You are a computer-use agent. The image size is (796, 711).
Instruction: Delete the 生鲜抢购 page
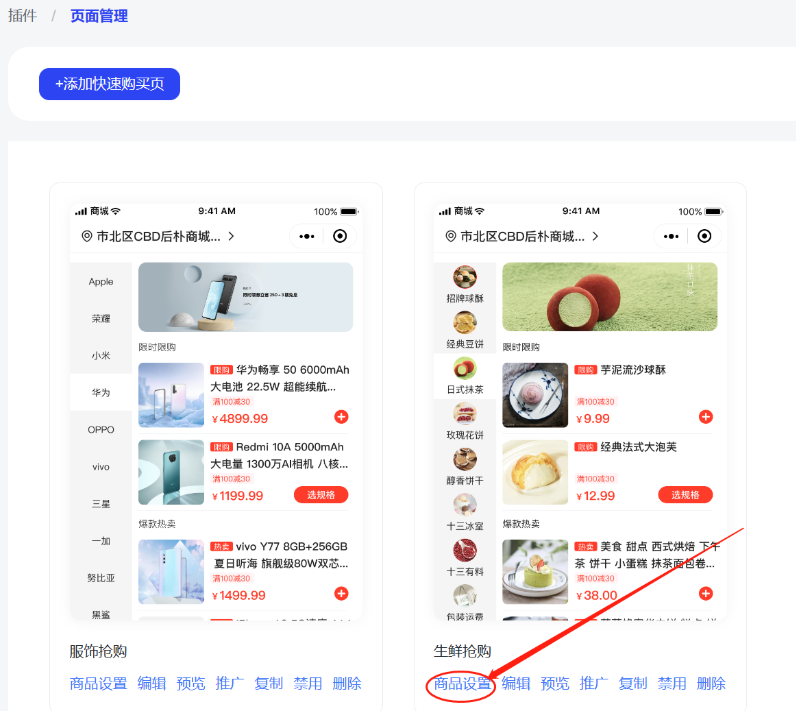click(711, 684)
